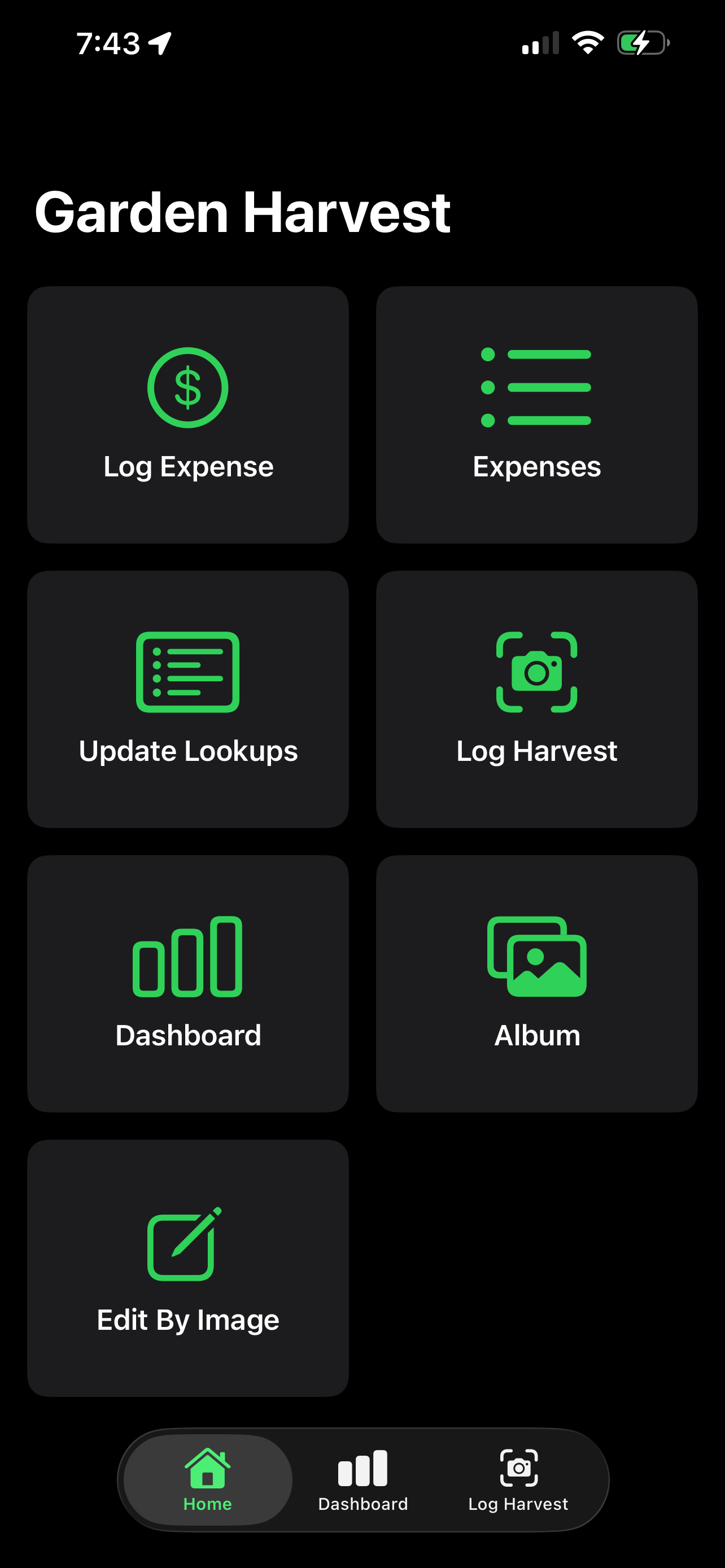Image resolution: width=725 pixels, height=1568 pixels.
Task: Select the dollar sign icon for Log Expense
Action: pyautogui.click(x=187, y=387)
